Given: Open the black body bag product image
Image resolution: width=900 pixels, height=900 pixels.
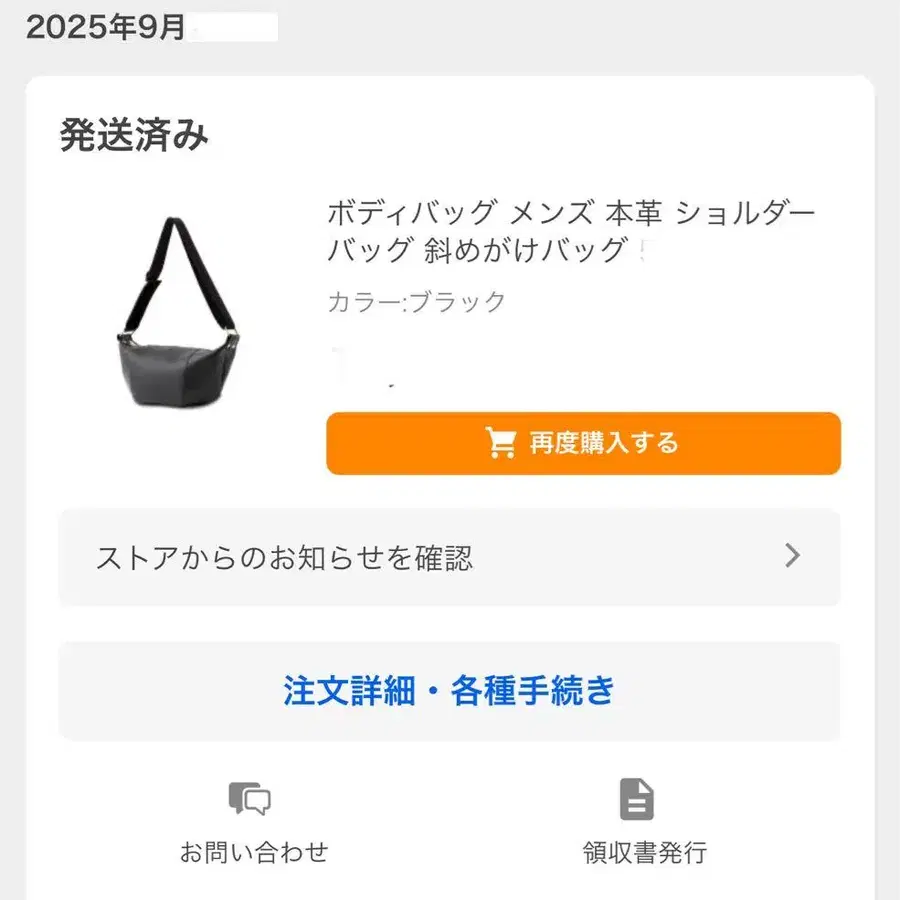Looking at the screenshot, I should [179, 312].
